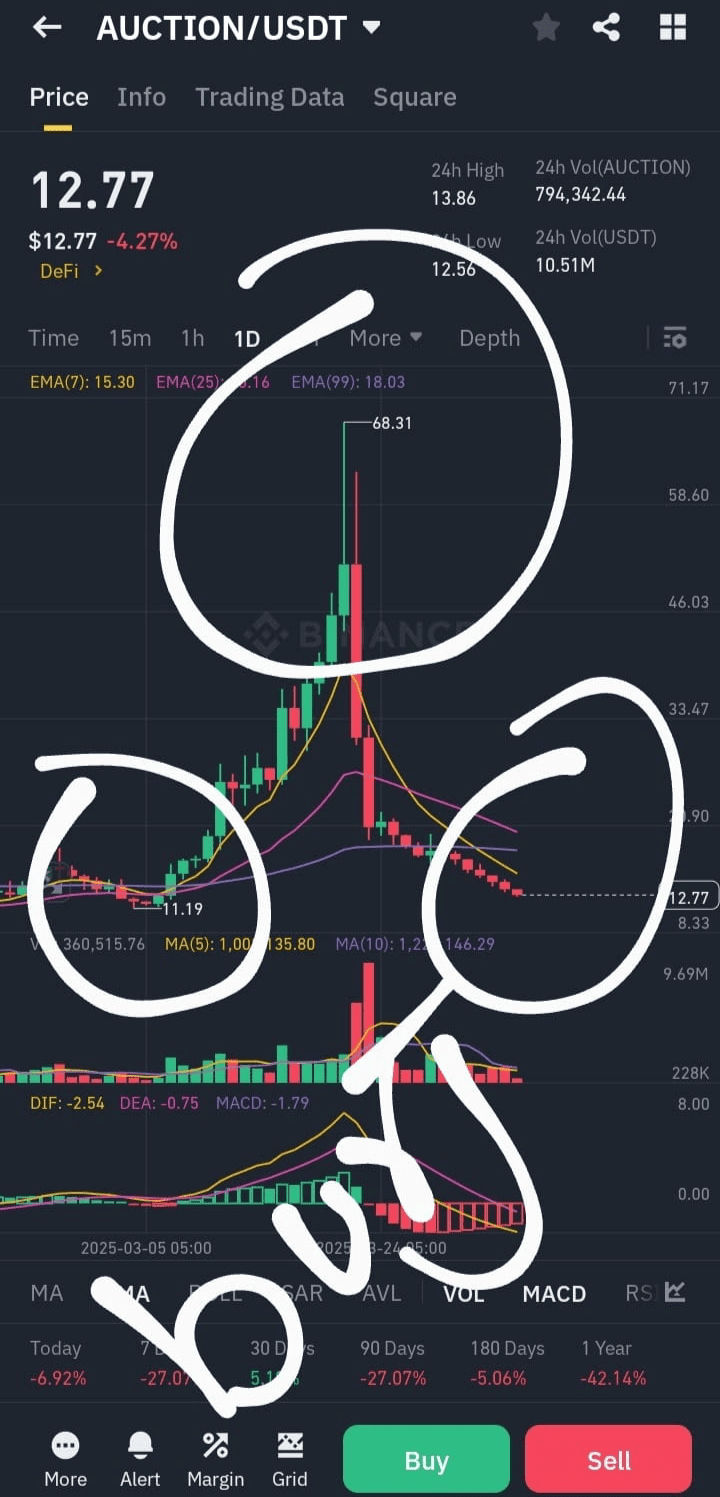Viewport: 720px width, 1497px height.
Task: Go back using the arrow icon
Action: pyautogui.click(x=47, y=28)
